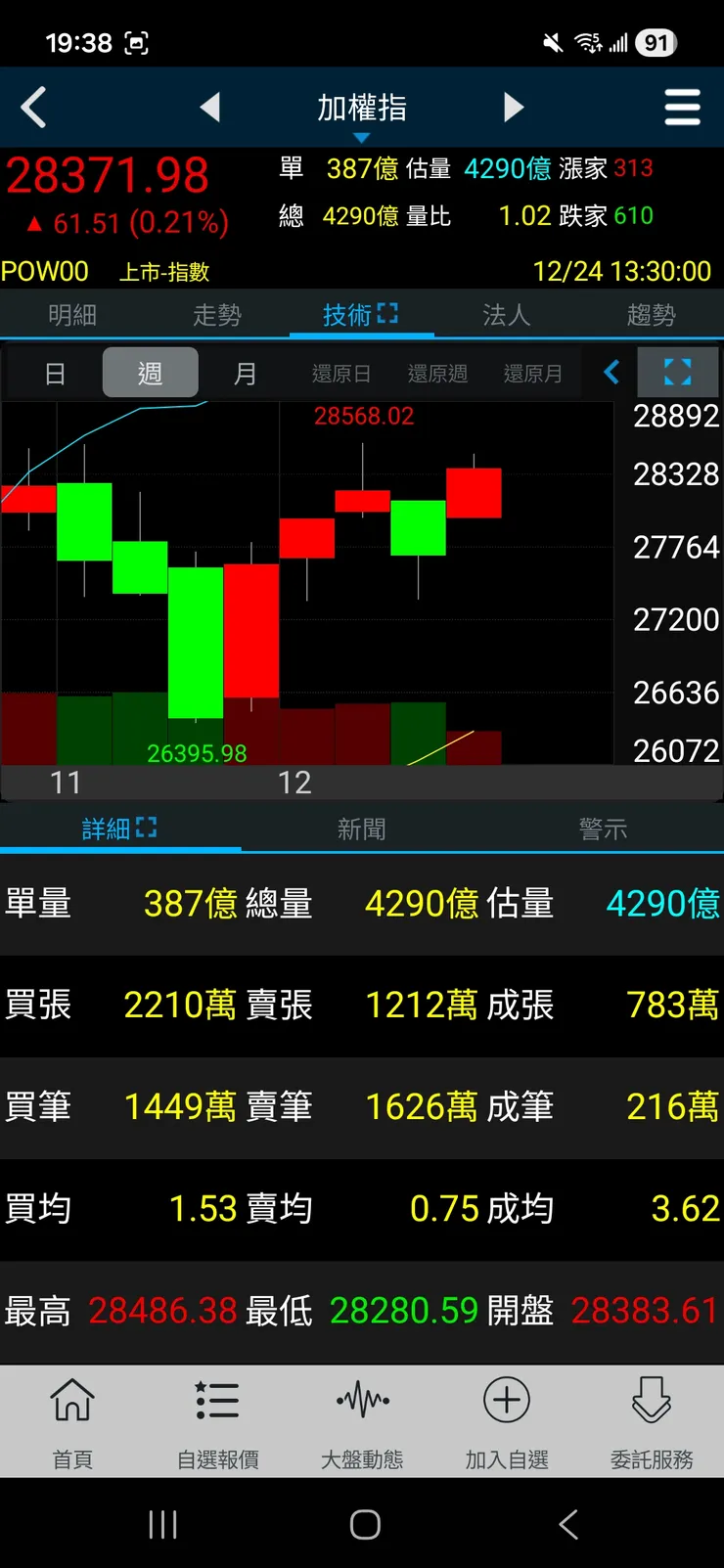Open the hamburger menu at top right
This screenshot has height=1568, width=724.
pyautogui.click(x=683, y=108)
